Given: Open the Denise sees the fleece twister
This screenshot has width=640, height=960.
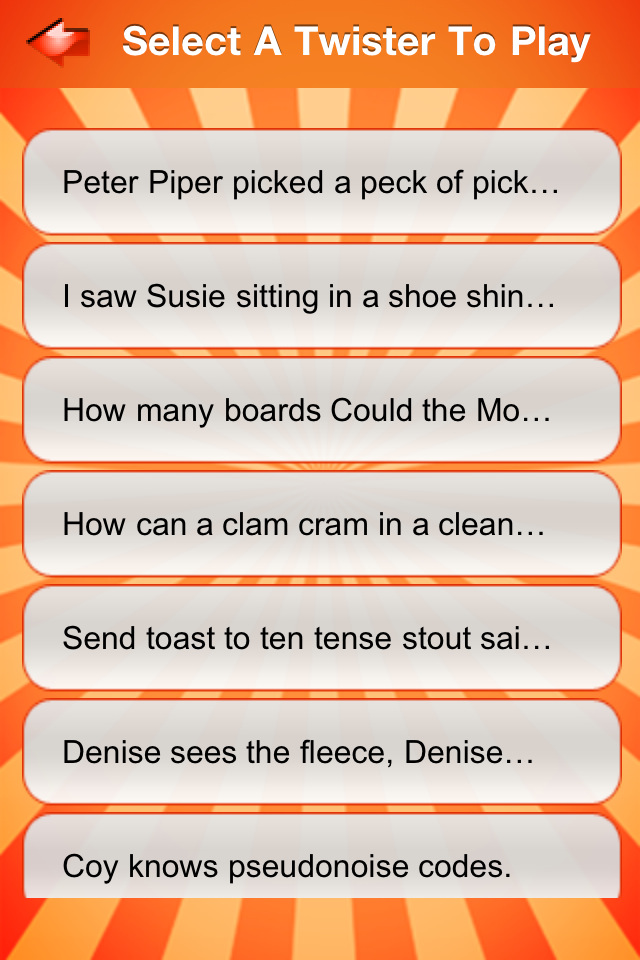Looking at the screenshot, I should 320,753.
